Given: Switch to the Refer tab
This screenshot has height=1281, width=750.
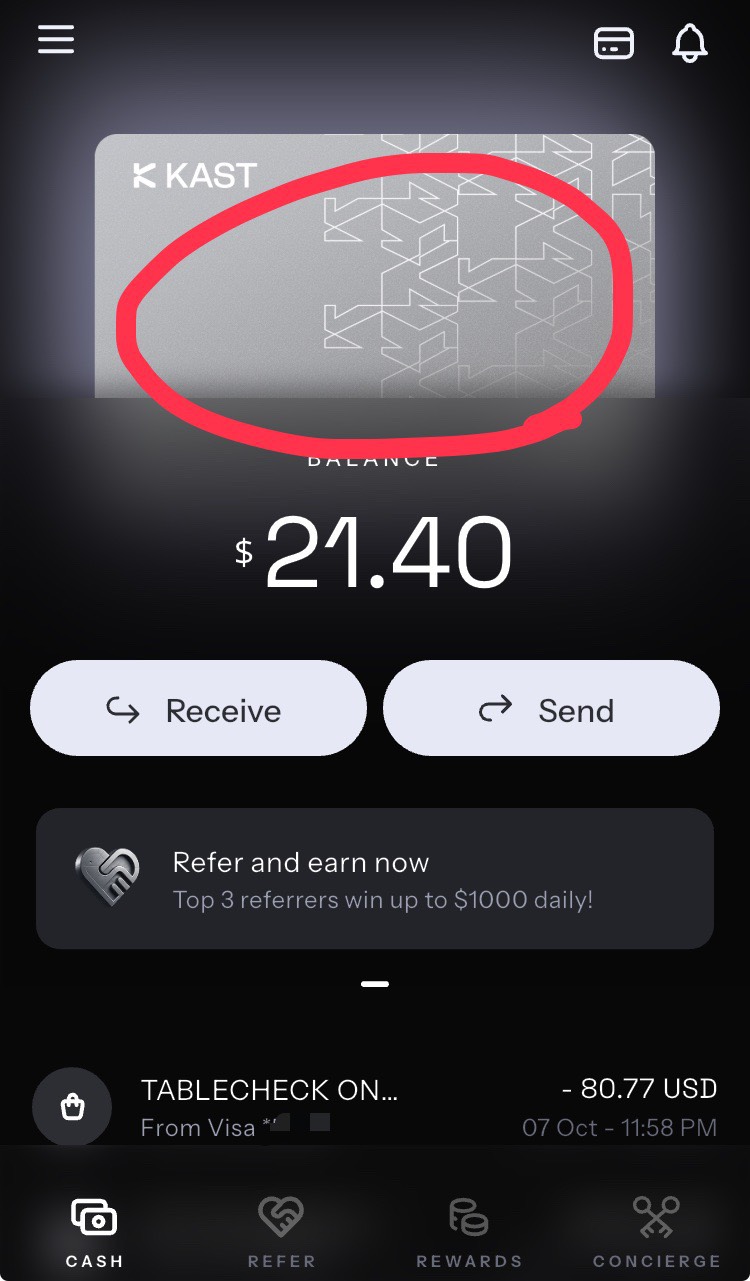Looking at the screenshot, I should tap(281, 1232).
